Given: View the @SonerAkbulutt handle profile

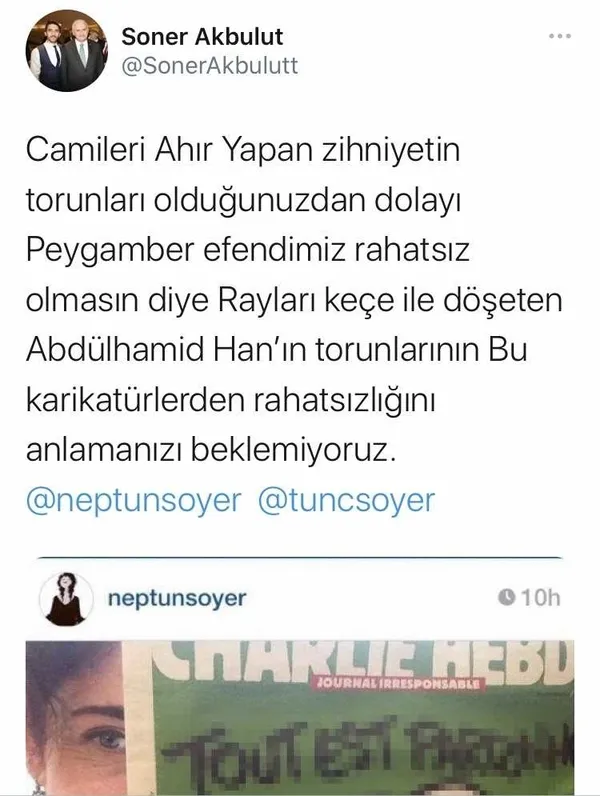Looking at the screenshot, I should pyautogui.click(x=209, y=67).
